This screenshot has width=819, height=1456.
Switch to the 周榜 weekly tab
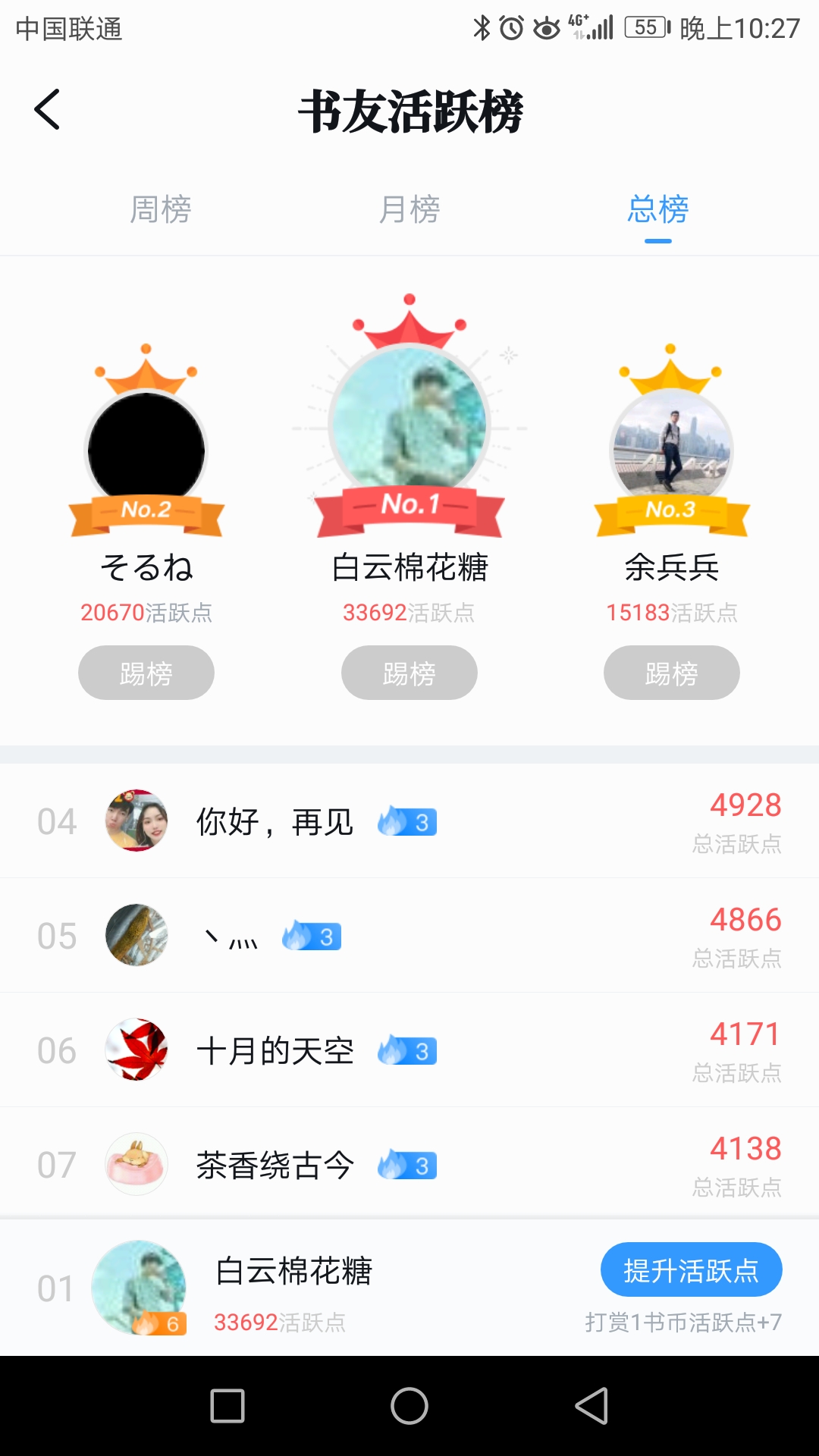point(160,209)
